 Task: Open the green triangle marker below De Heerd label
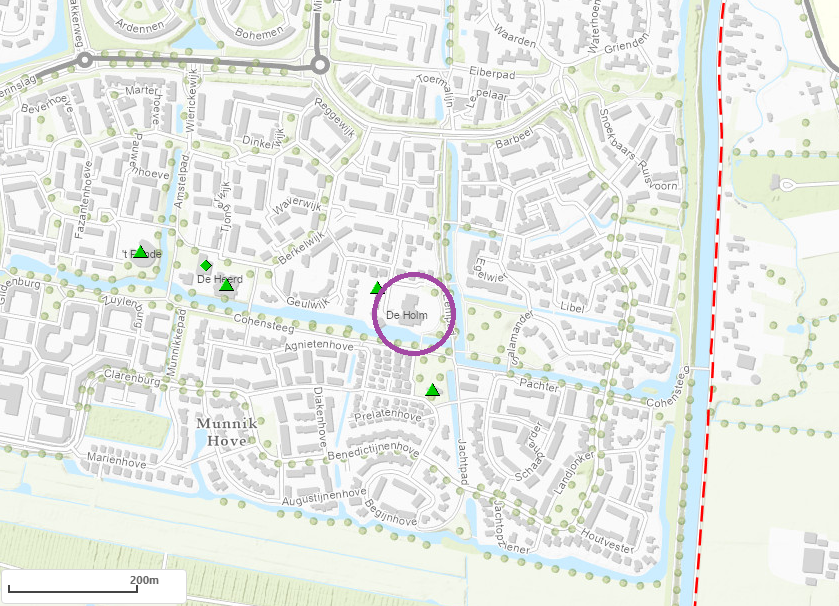tap(227, 286)
